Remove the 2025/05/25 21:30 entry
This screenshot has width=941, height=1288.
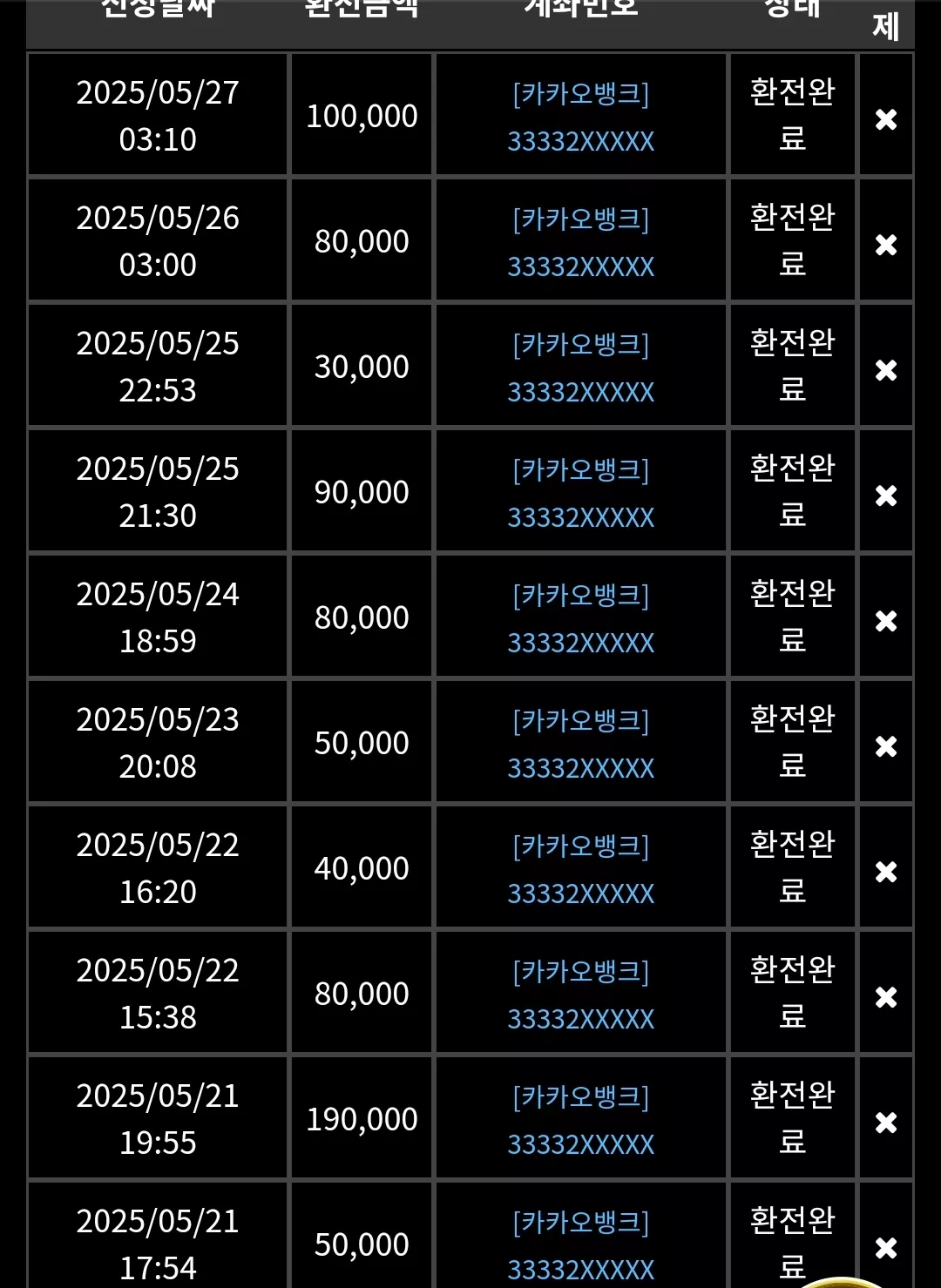pos(886,496)
